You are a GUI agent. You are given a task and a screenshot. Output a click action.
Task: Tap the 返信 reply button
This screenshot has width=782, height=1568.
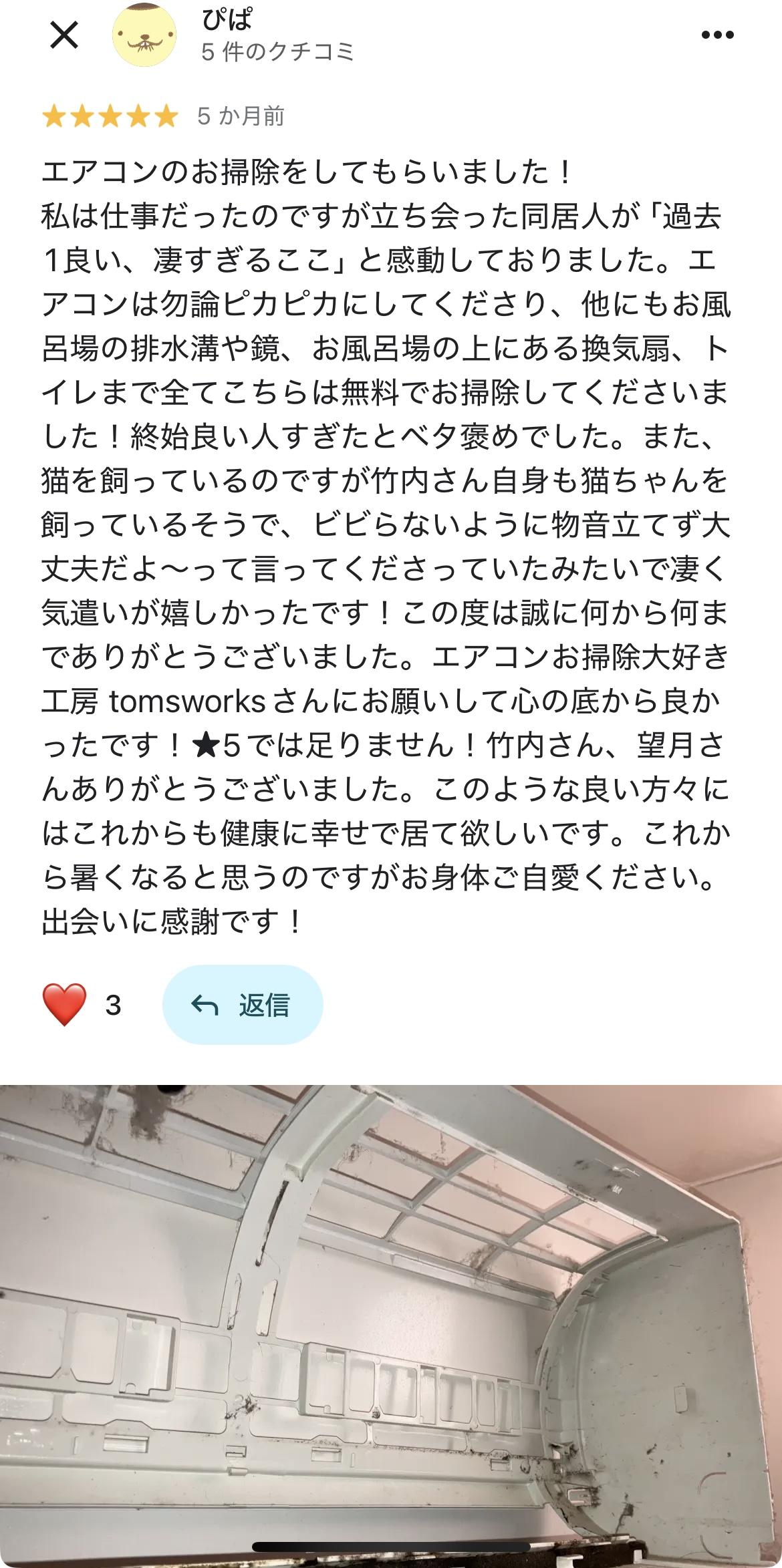243,1005
